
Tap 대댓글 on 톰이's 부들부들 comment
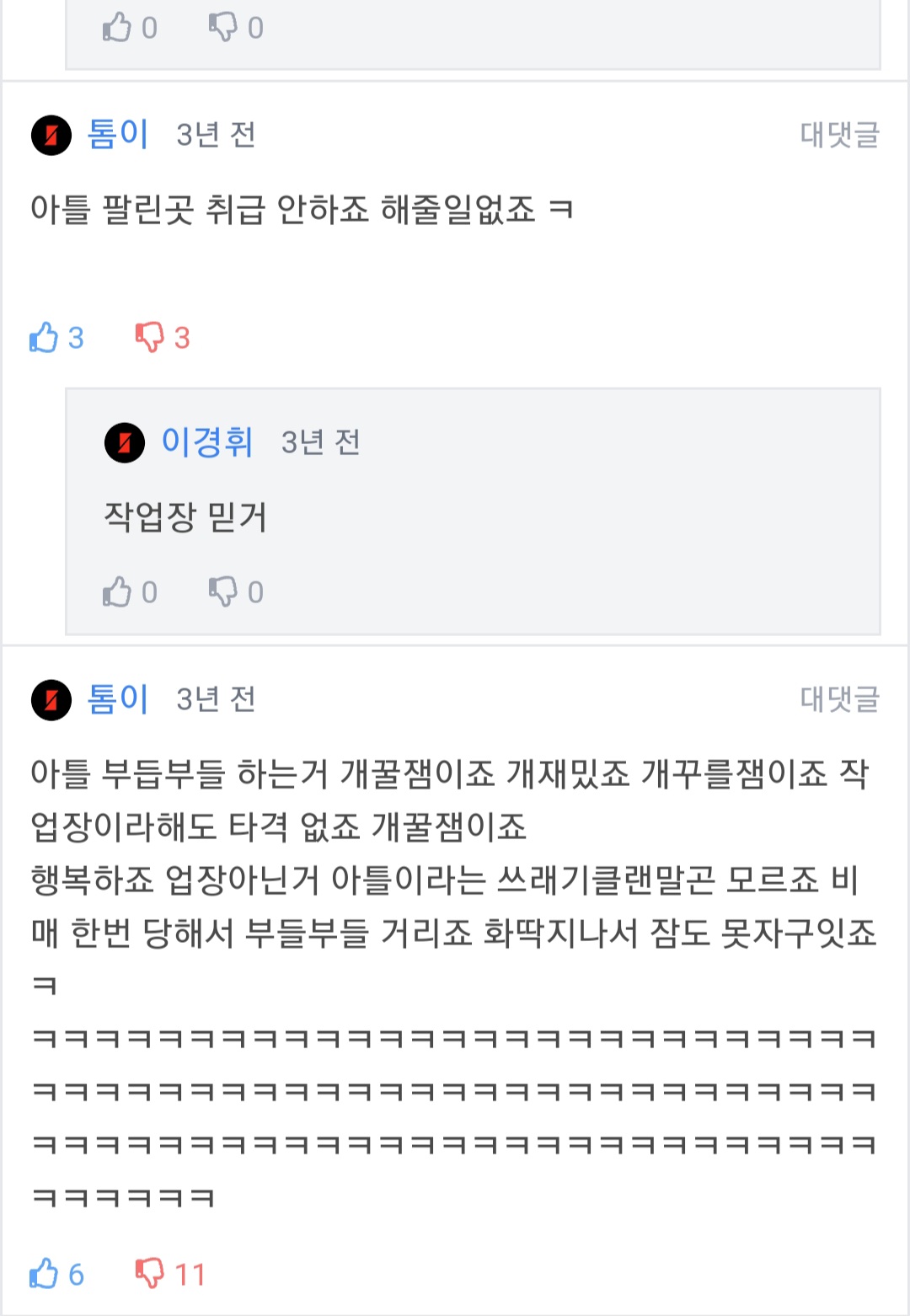(x=839, y=698)
